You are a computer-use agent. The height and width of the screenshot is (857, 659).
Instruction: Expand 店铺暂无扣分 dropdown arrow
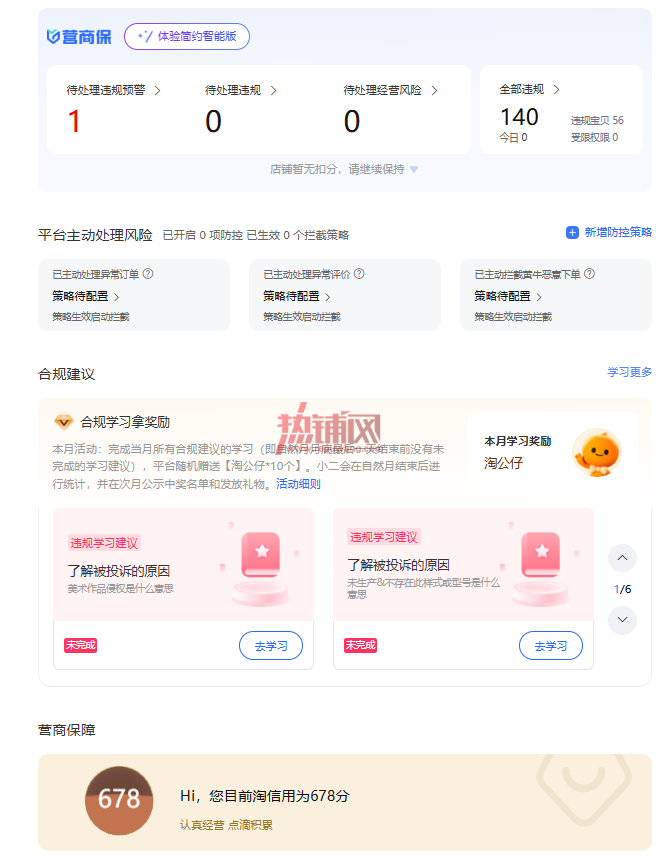pos(414,169)
